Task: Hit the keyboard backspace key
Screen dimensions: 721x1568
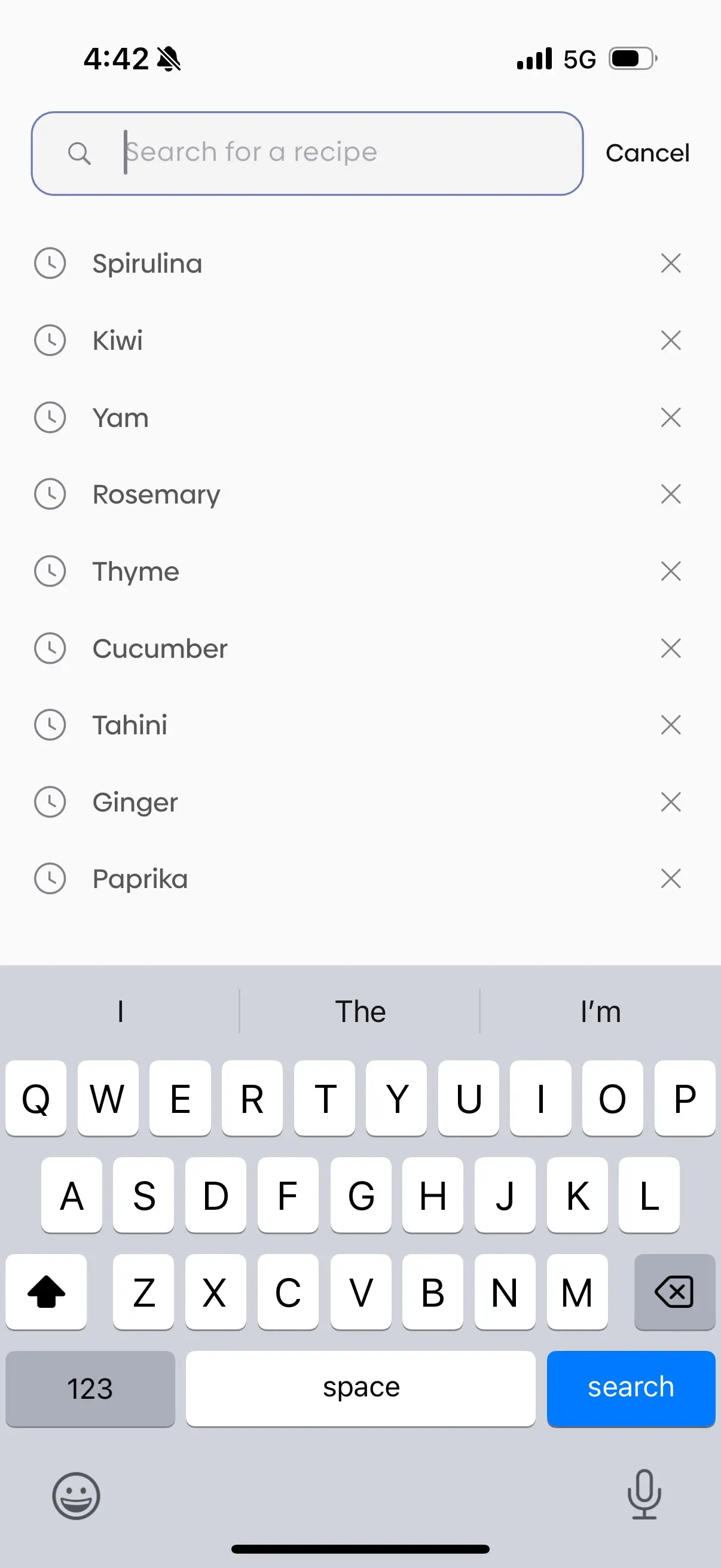Action: click(674, 1292)
